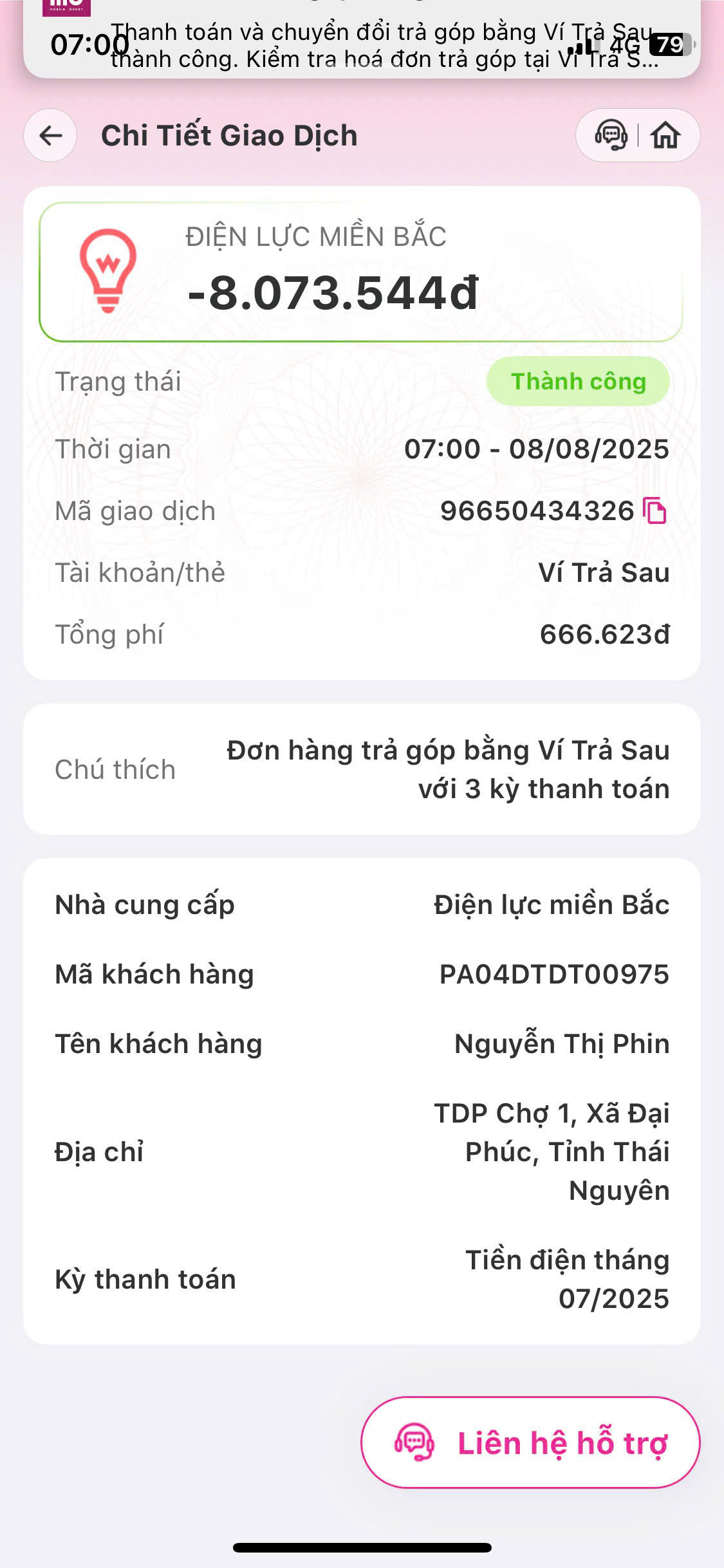Open support chat headset icon in header

pyautogui.click(x=610, y=135)
